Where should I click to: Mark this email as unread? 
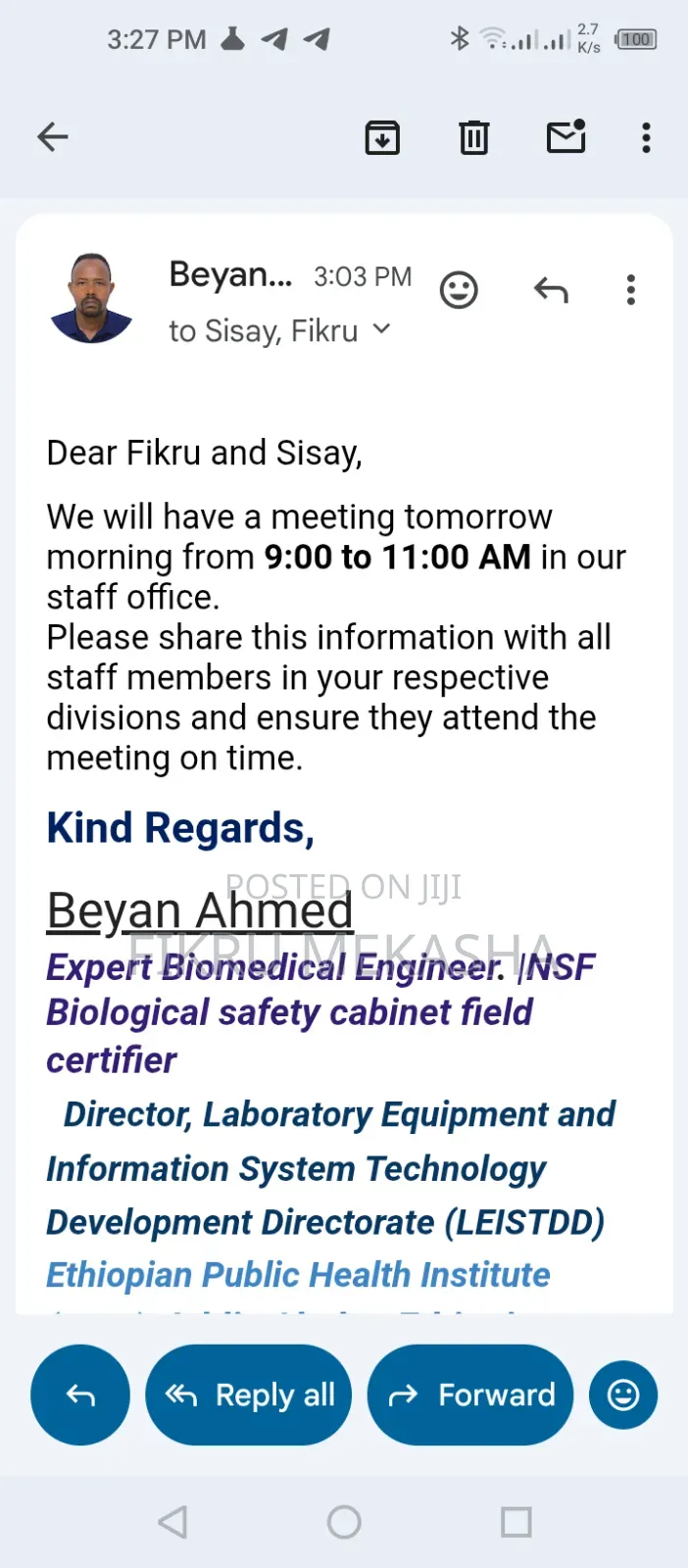pyautogui.click(x=565, y=137)
